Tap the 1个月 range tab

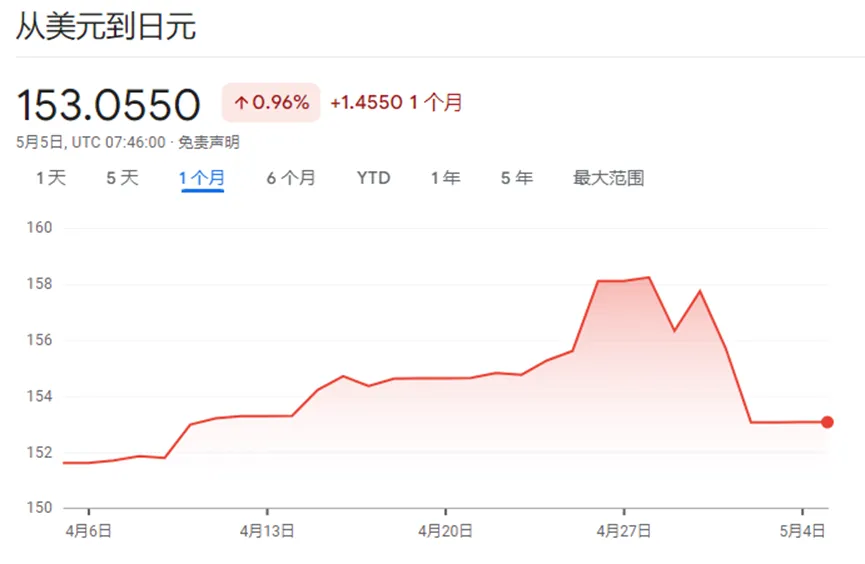point(202,178)
